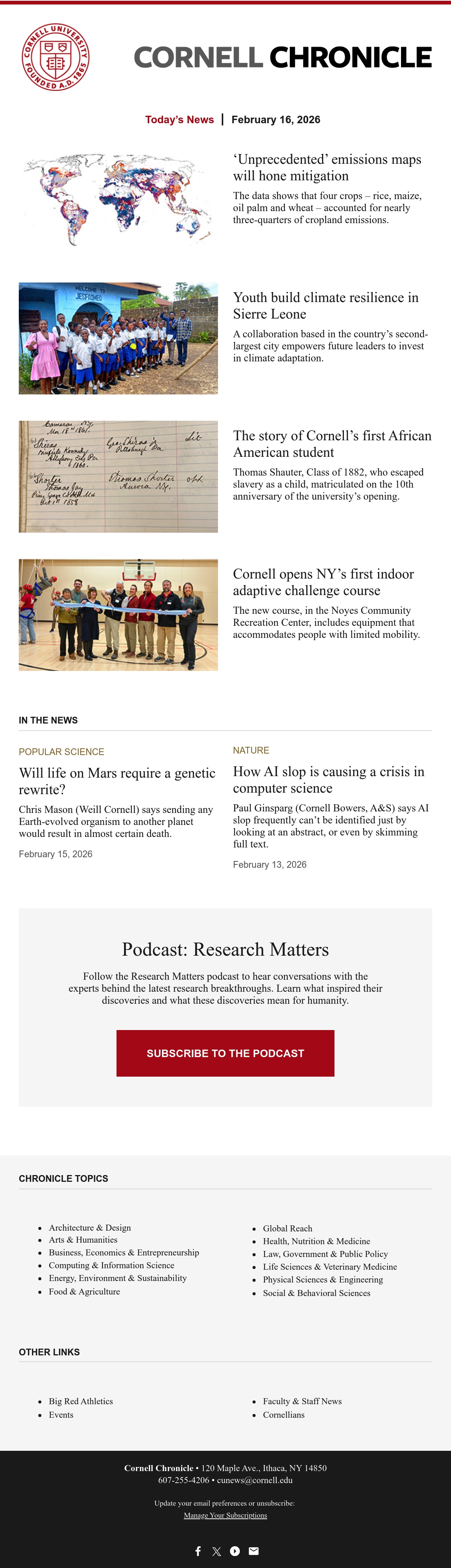Open Computing & Information Science topic
This screenshot has width=451, height=1568.
point(111,1265)
